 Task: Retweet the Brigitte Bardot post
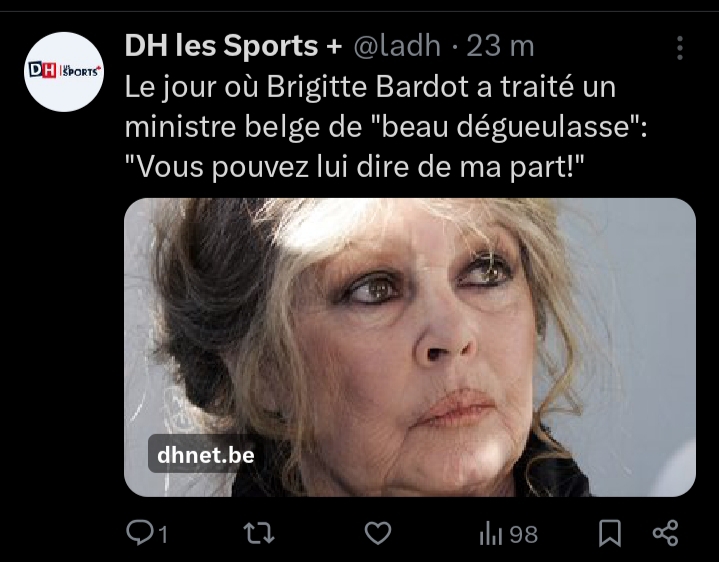pos(259,534)
